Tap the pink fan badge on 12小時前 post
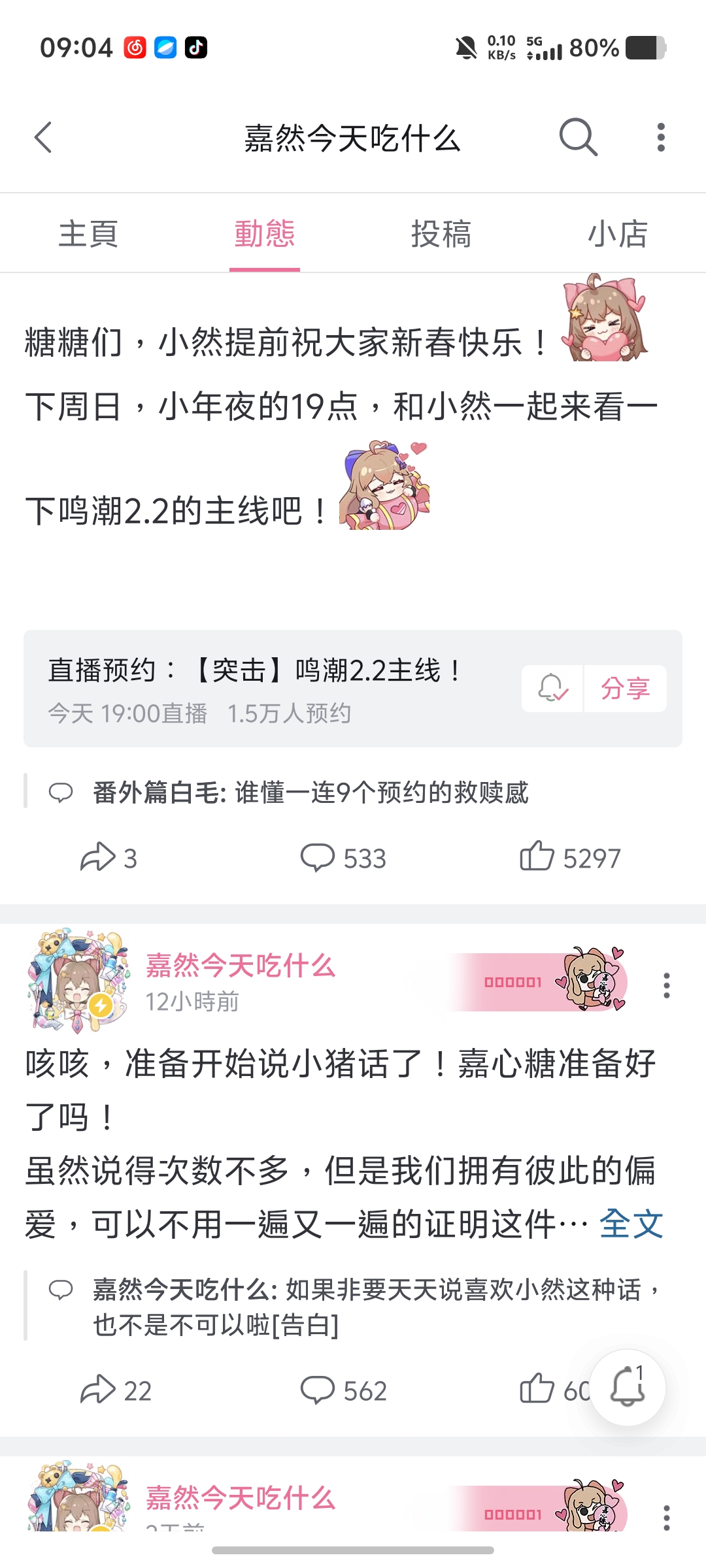 point(537,982)
